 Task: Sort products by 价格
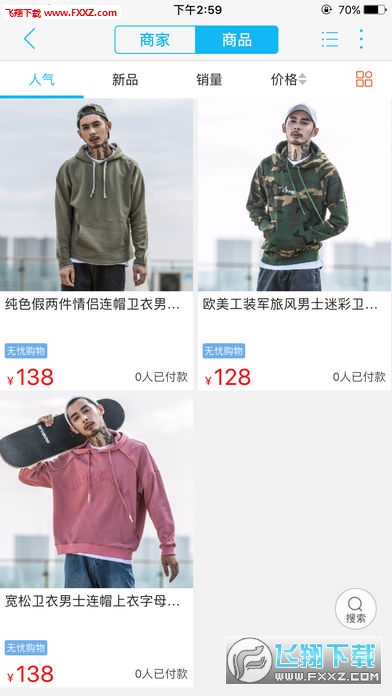(289, 80)
